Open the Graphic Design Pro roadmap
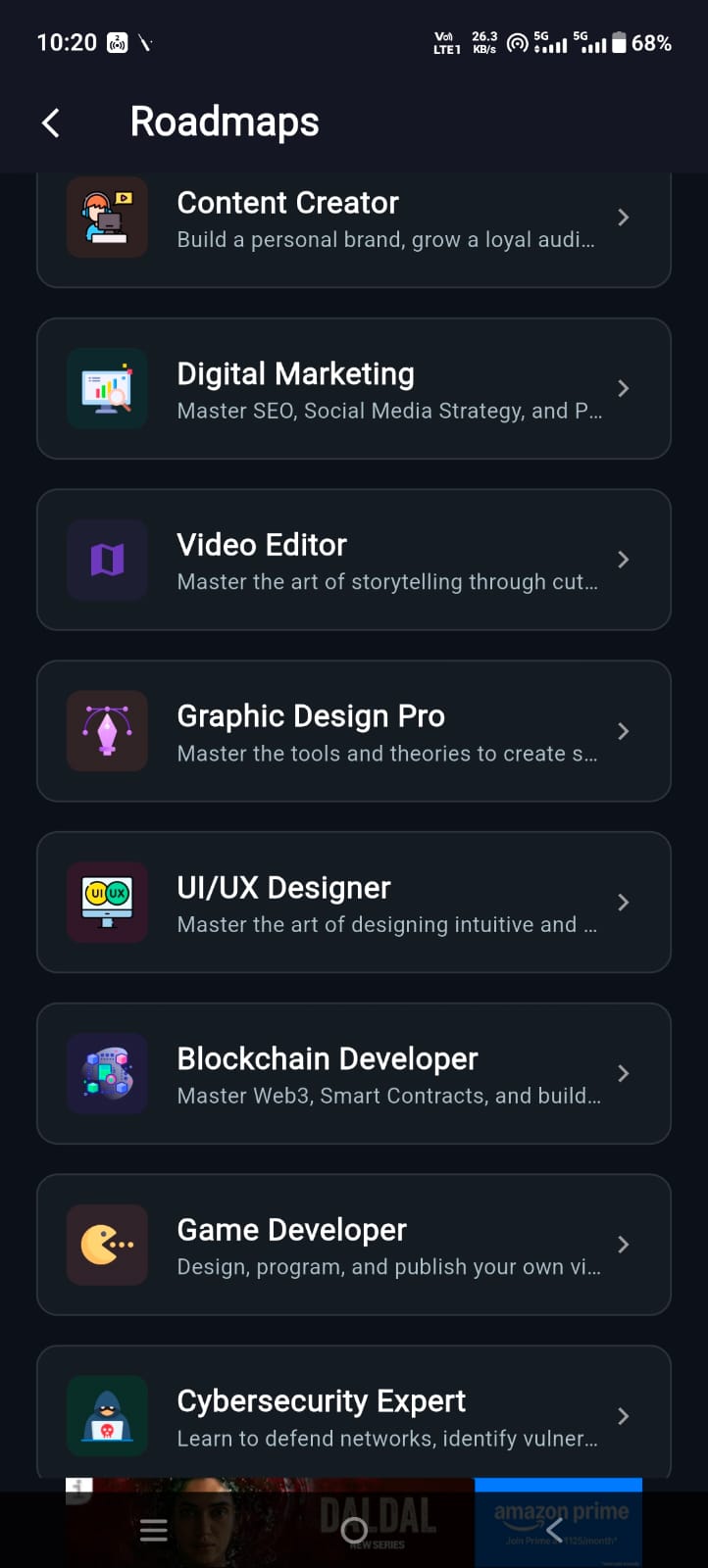The width and height of the screenshot is (708, 1568). coord(353,731)
